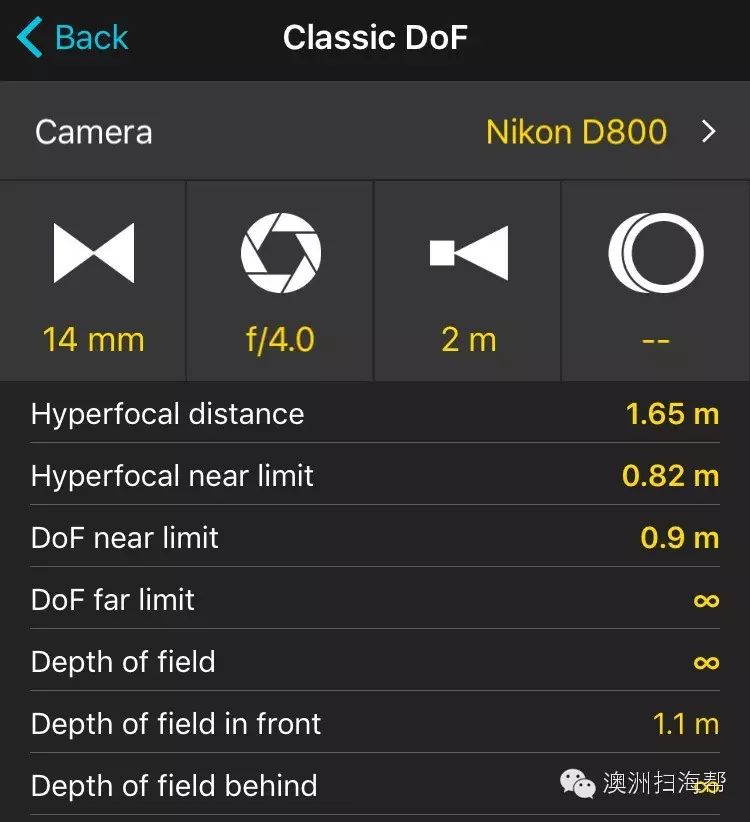Screen dimensions: 750x822
Task: Select the teleconverter option showing --
Action: click(655, 282)
